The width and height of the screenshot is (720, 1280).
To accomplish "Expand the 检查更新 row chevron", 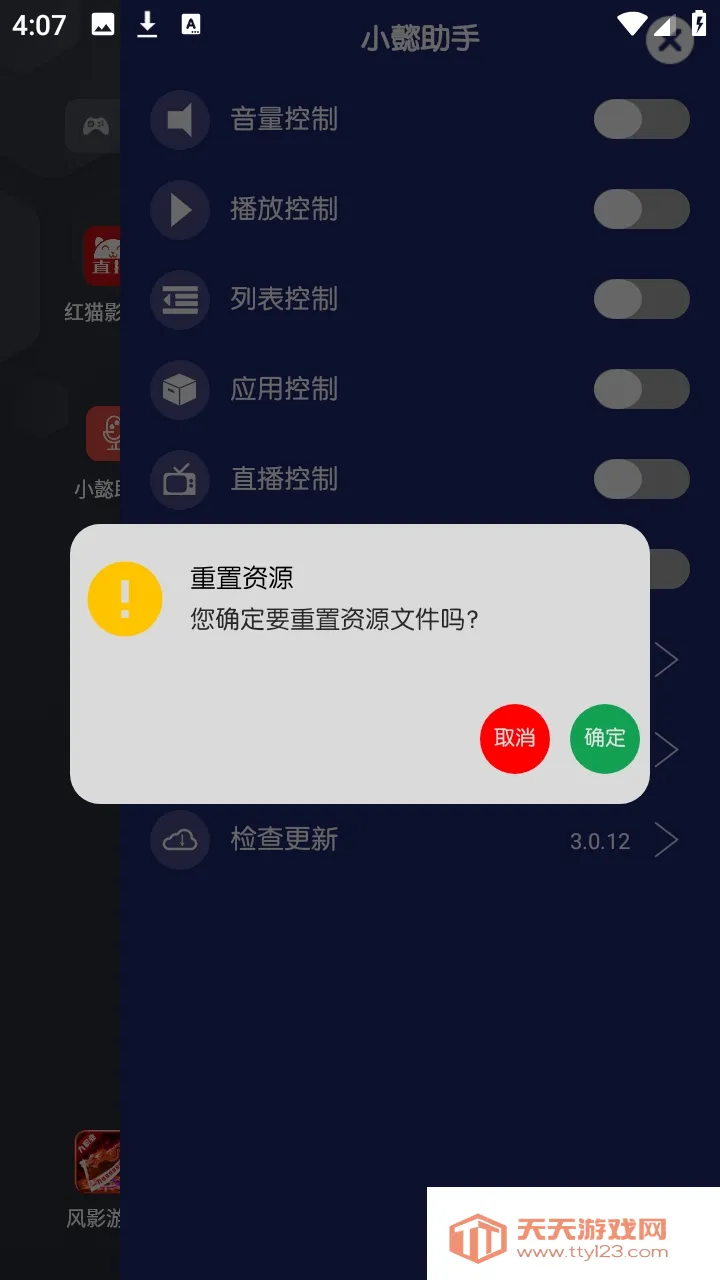I will [x=667, y=840].
